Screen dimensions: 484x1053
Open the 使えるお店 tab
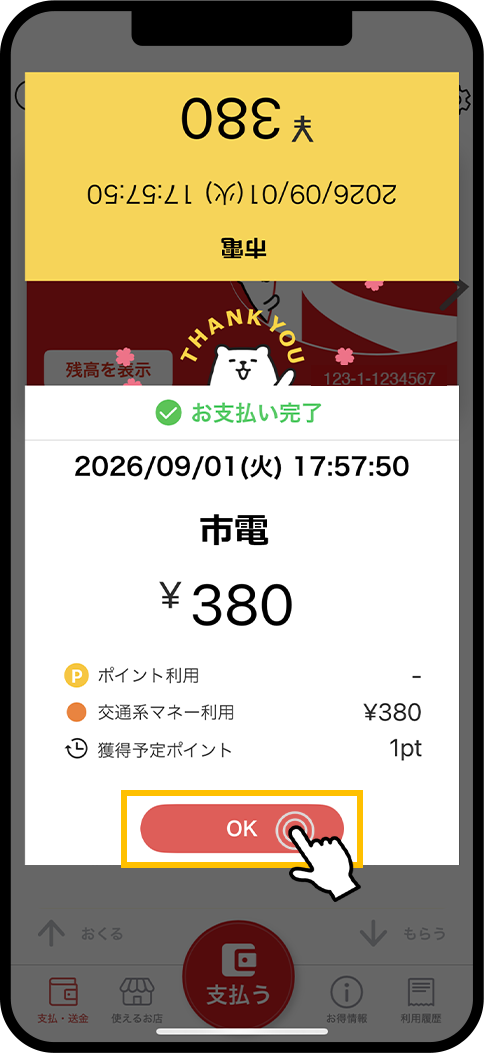pos(137,1000)
